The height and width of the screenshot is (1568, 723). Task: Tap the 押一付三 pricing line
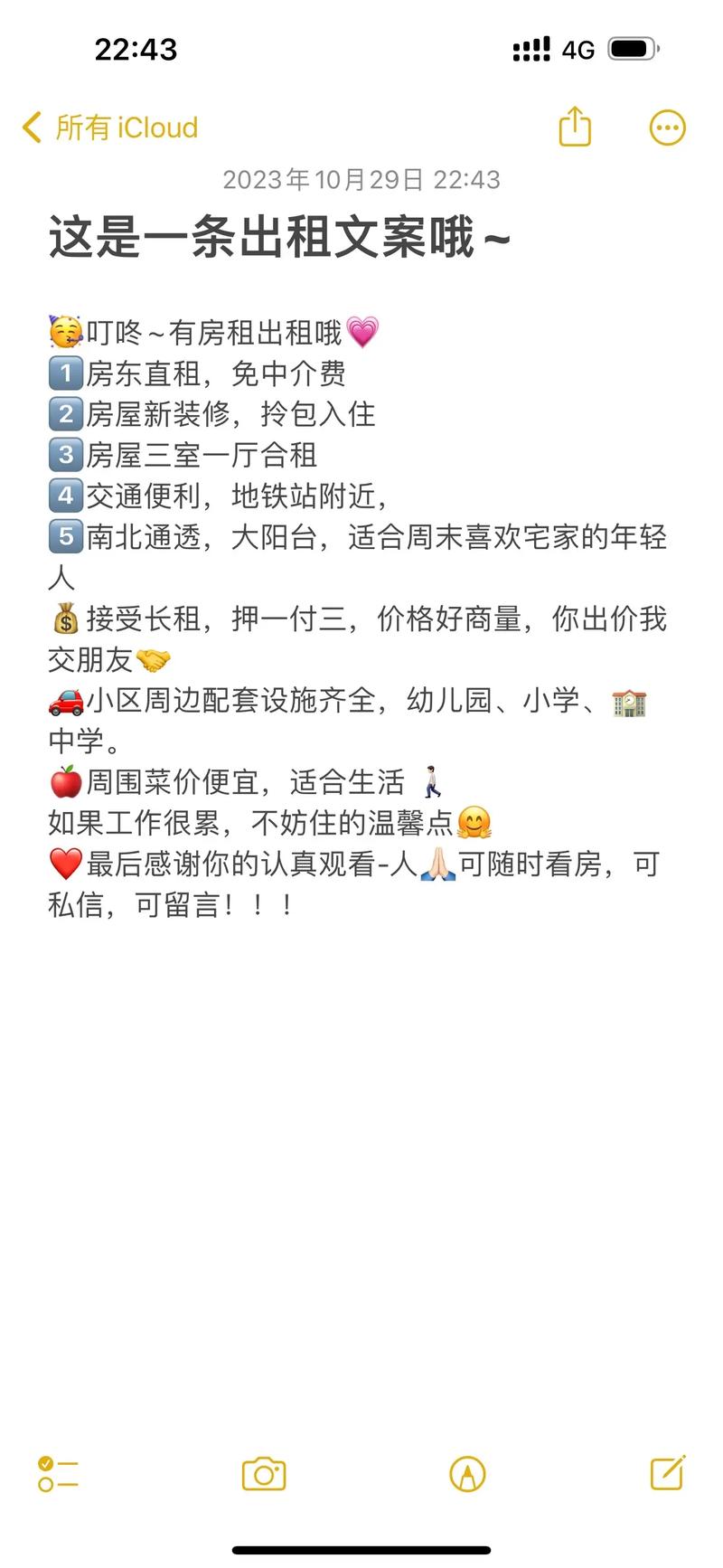[361, 620]
